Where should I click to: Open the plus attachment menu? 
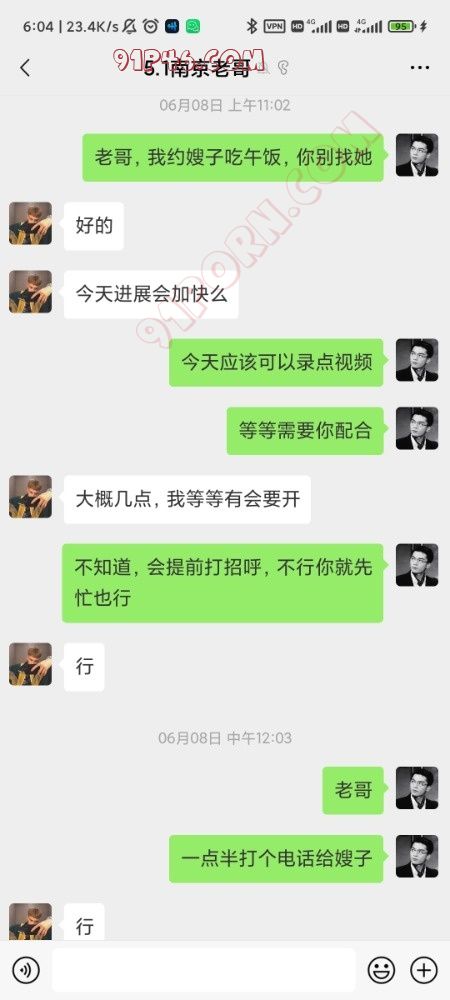pyautogui.click(x=424, y=970)
